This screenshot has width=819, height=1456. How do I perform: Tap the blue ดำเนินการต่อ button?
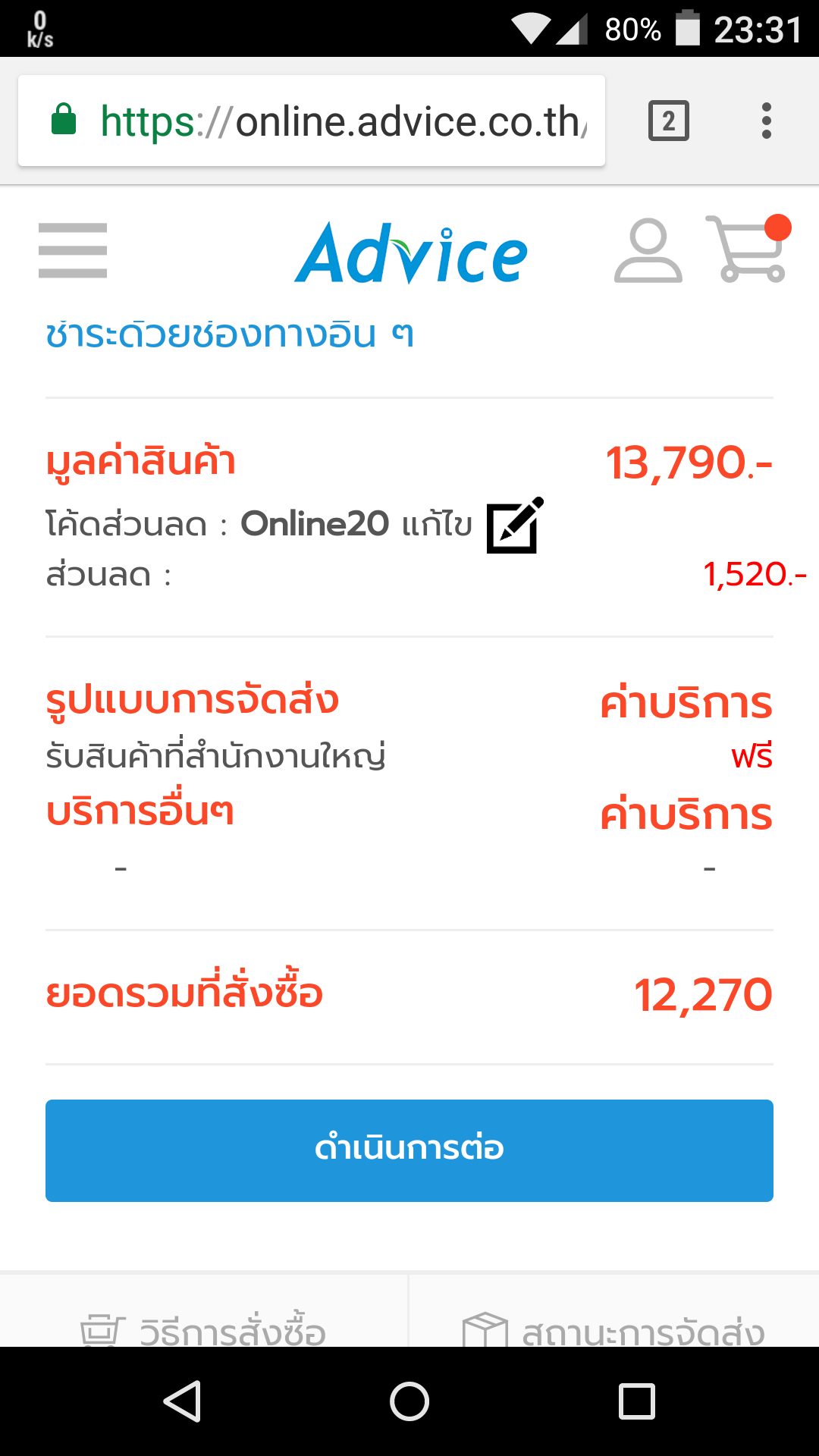pos(409,1150)
